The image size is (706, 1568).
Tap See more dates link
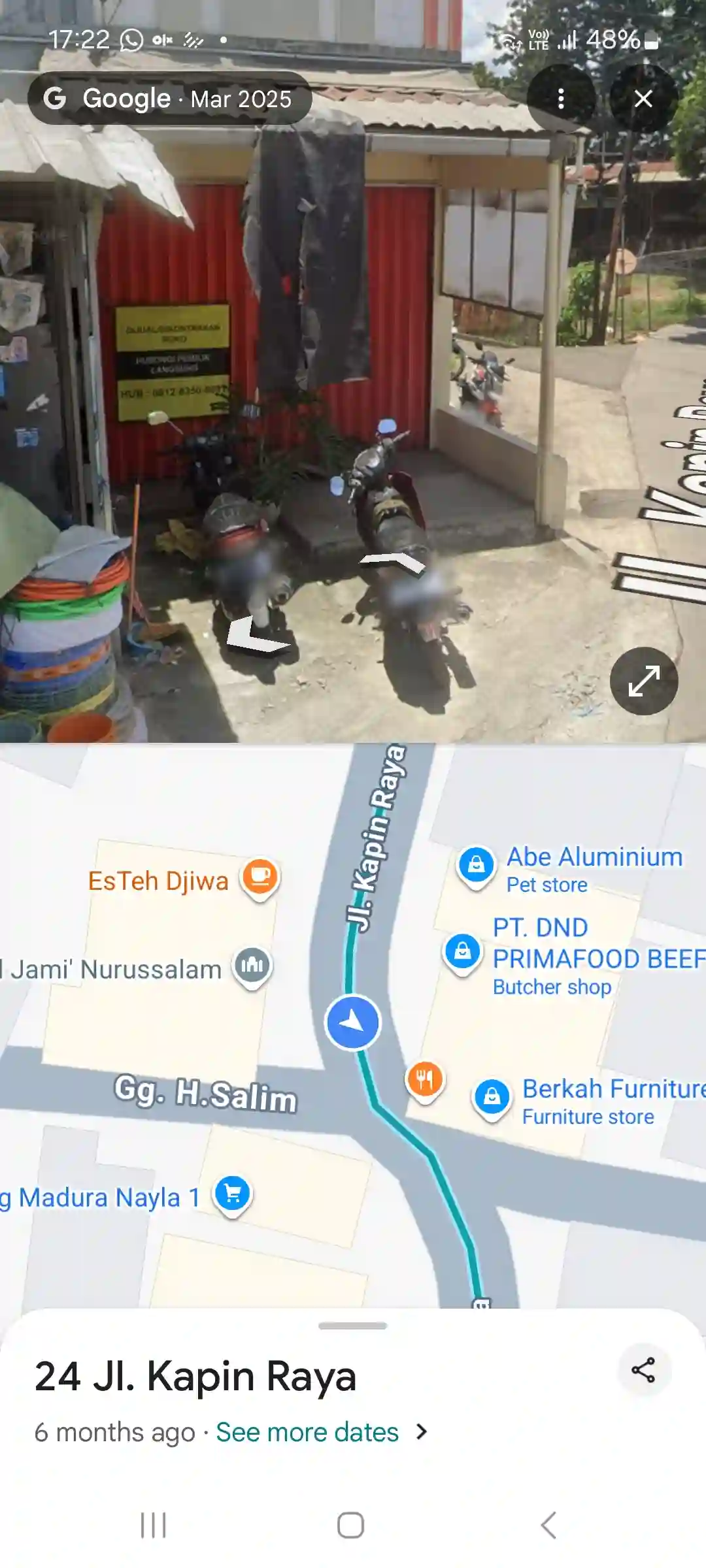pos(307,1432)
